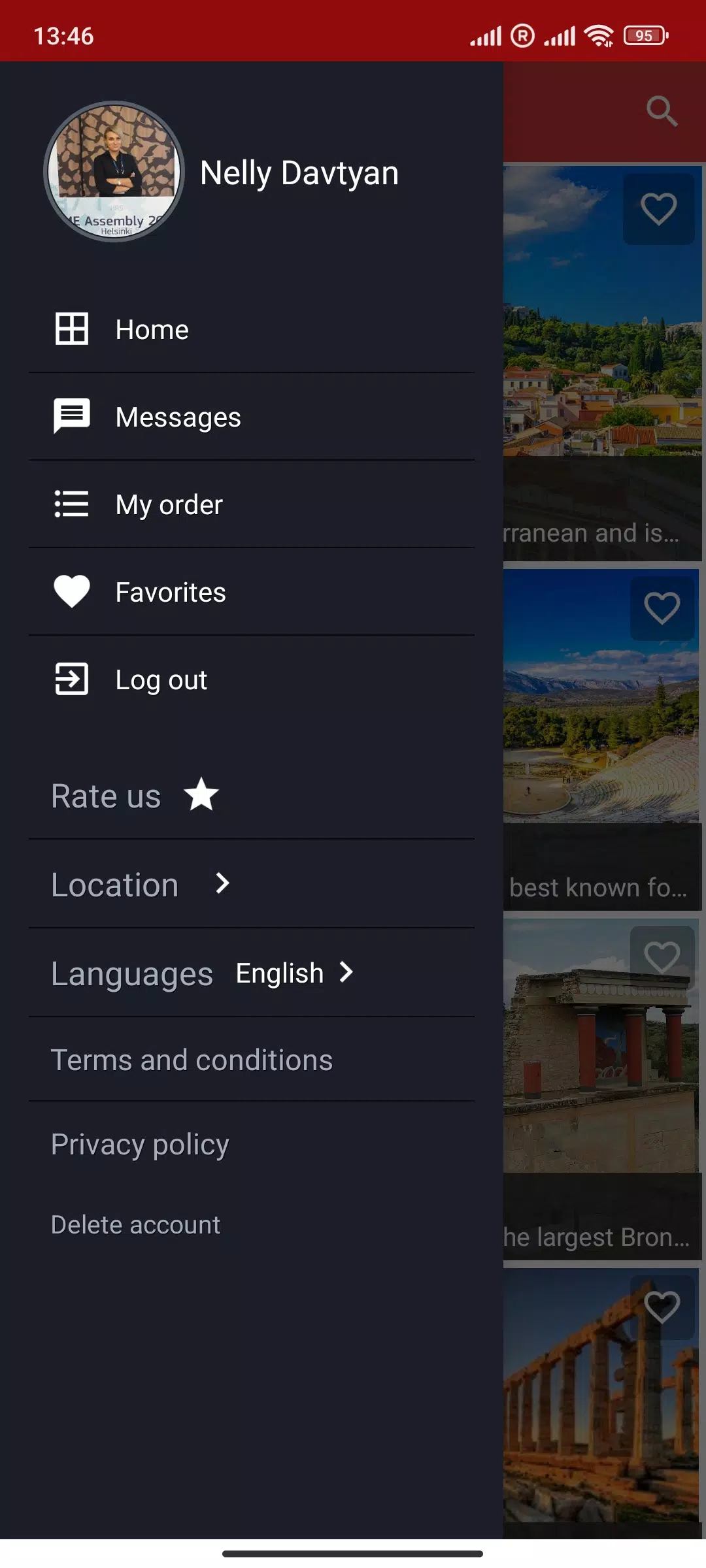Viewport: 706px width, 1568px height.
Task: Tap Rate us with the star
Action: pos(252,796)
